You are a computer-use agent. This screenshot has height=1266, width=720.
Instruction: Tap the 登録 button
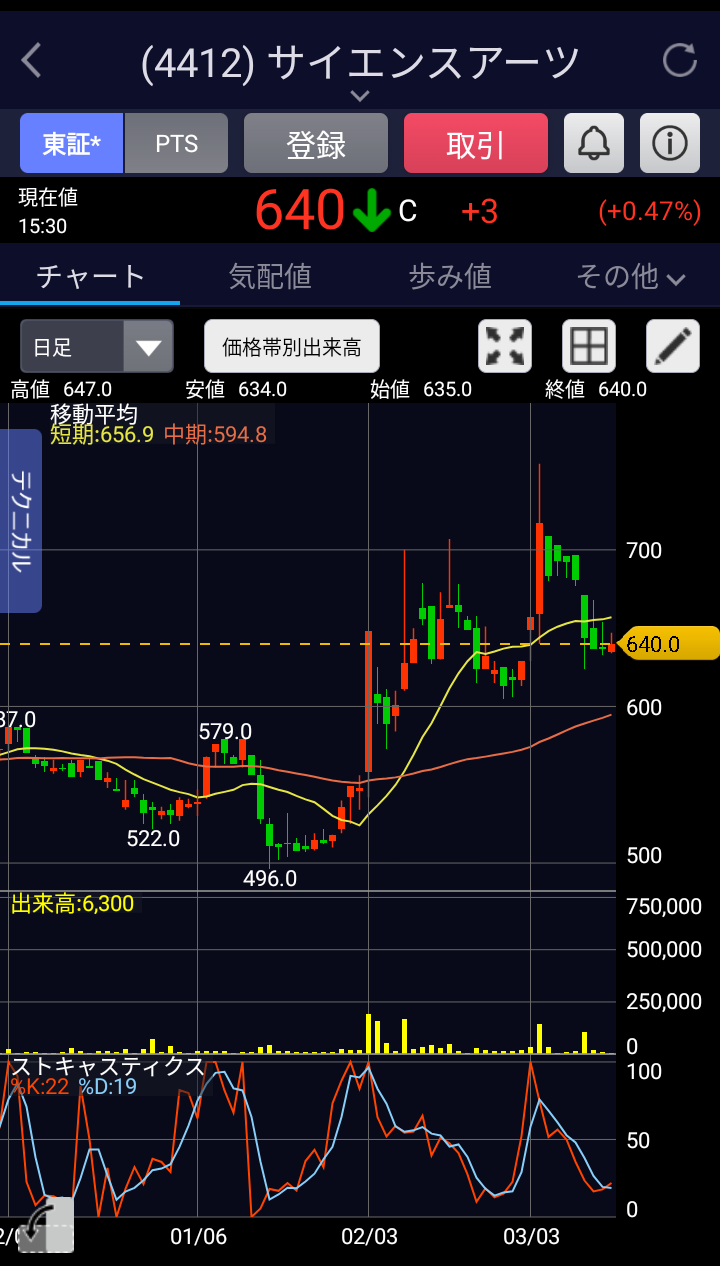316,144
